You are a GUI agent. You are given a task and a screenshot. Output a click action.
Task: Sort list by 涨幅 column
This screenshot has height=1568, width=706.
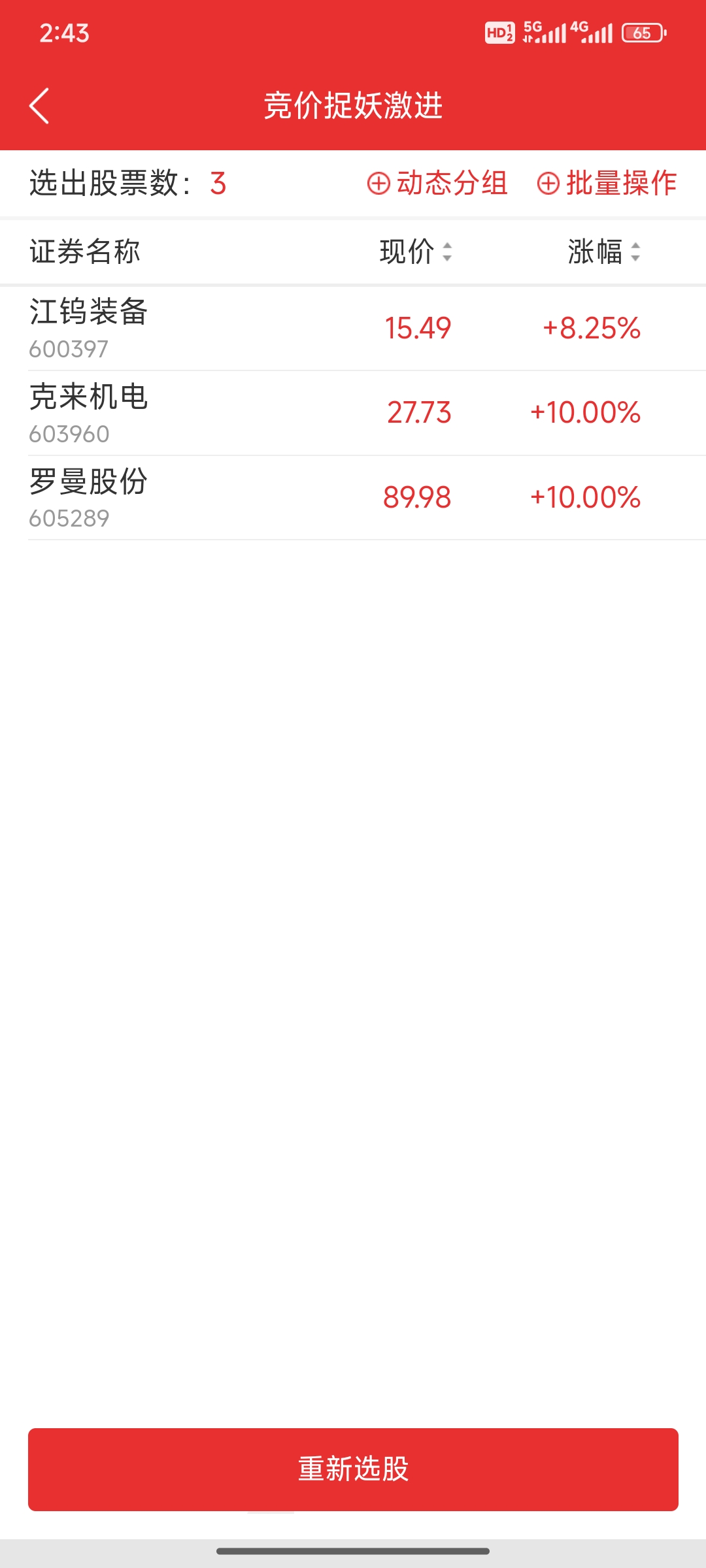click(603, 252)
